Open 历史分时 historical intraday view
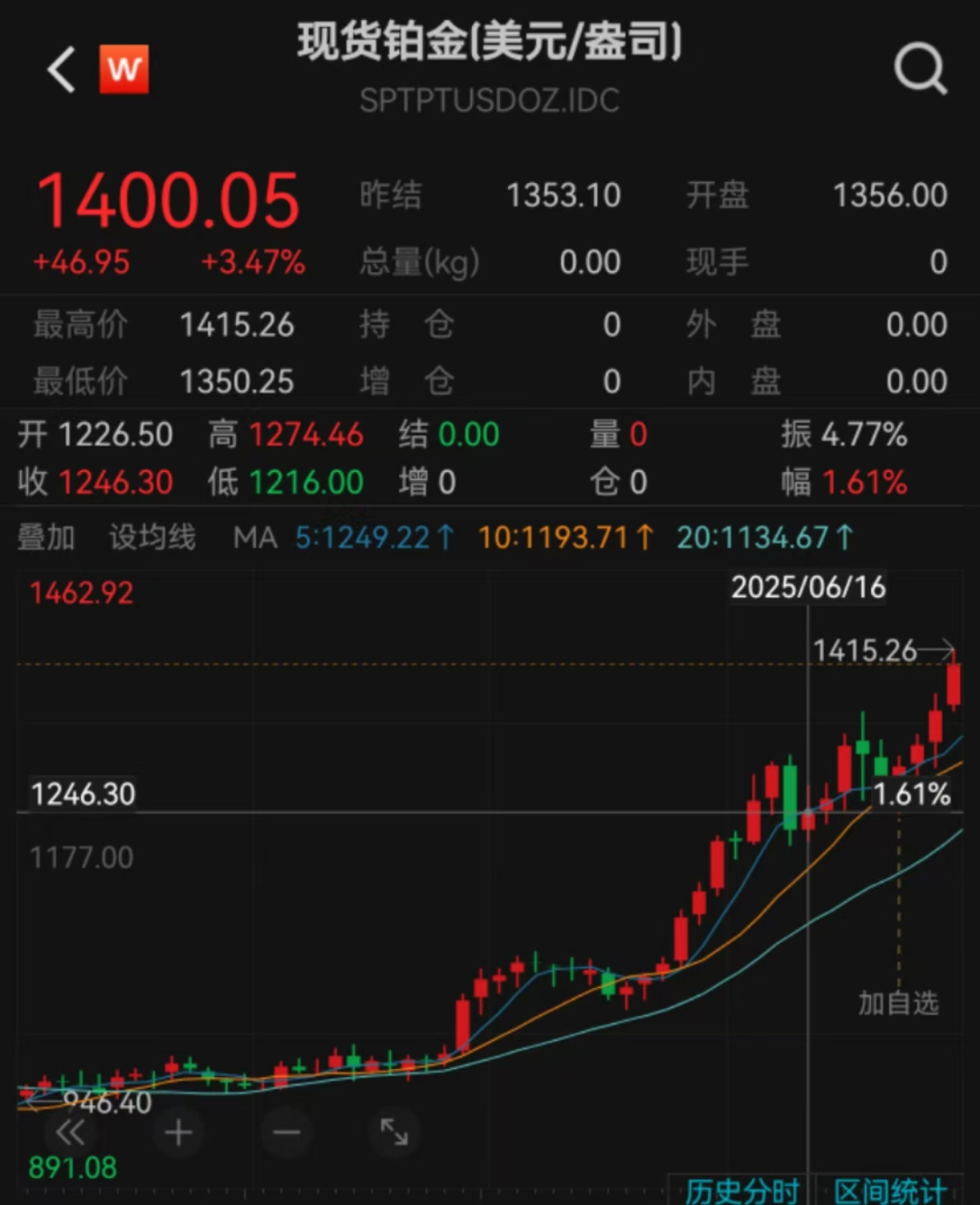Image resolution: width=980 pixels, height=1205 pixels. pyautogui.click(x=742, y=1190)
